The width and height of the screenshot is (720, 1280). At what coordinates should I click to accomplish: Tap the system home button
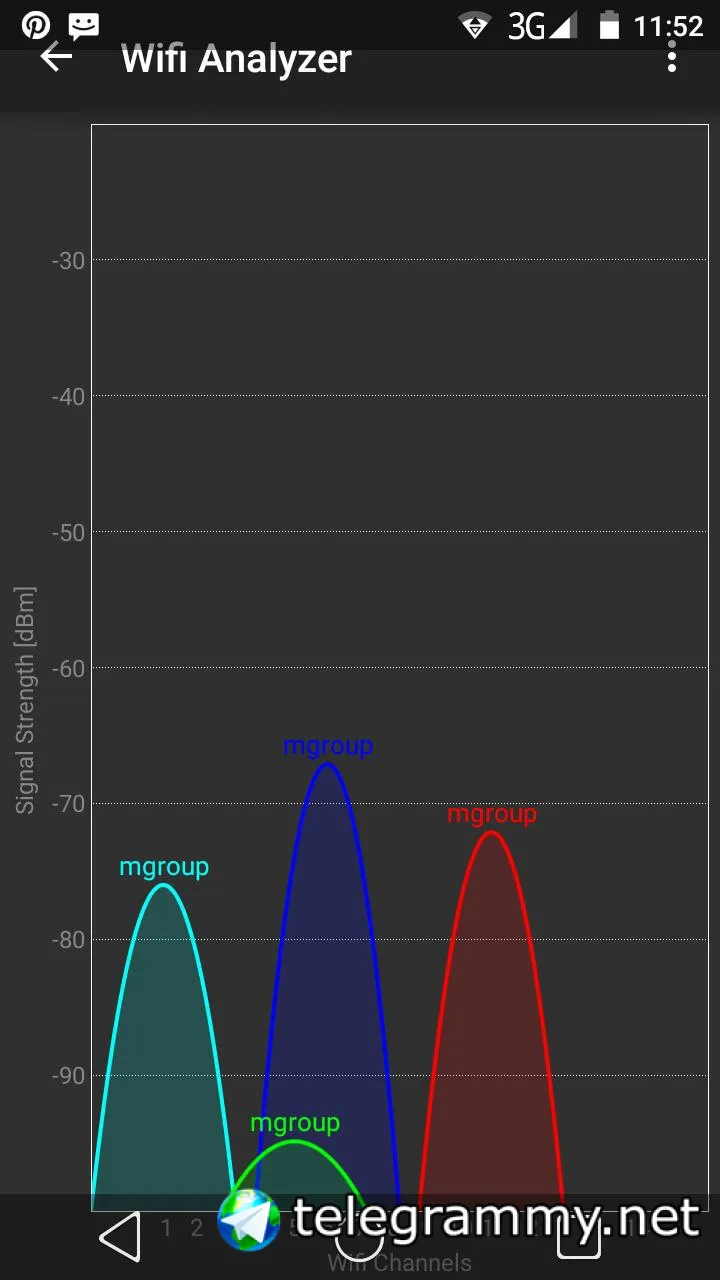point(360,1238)
